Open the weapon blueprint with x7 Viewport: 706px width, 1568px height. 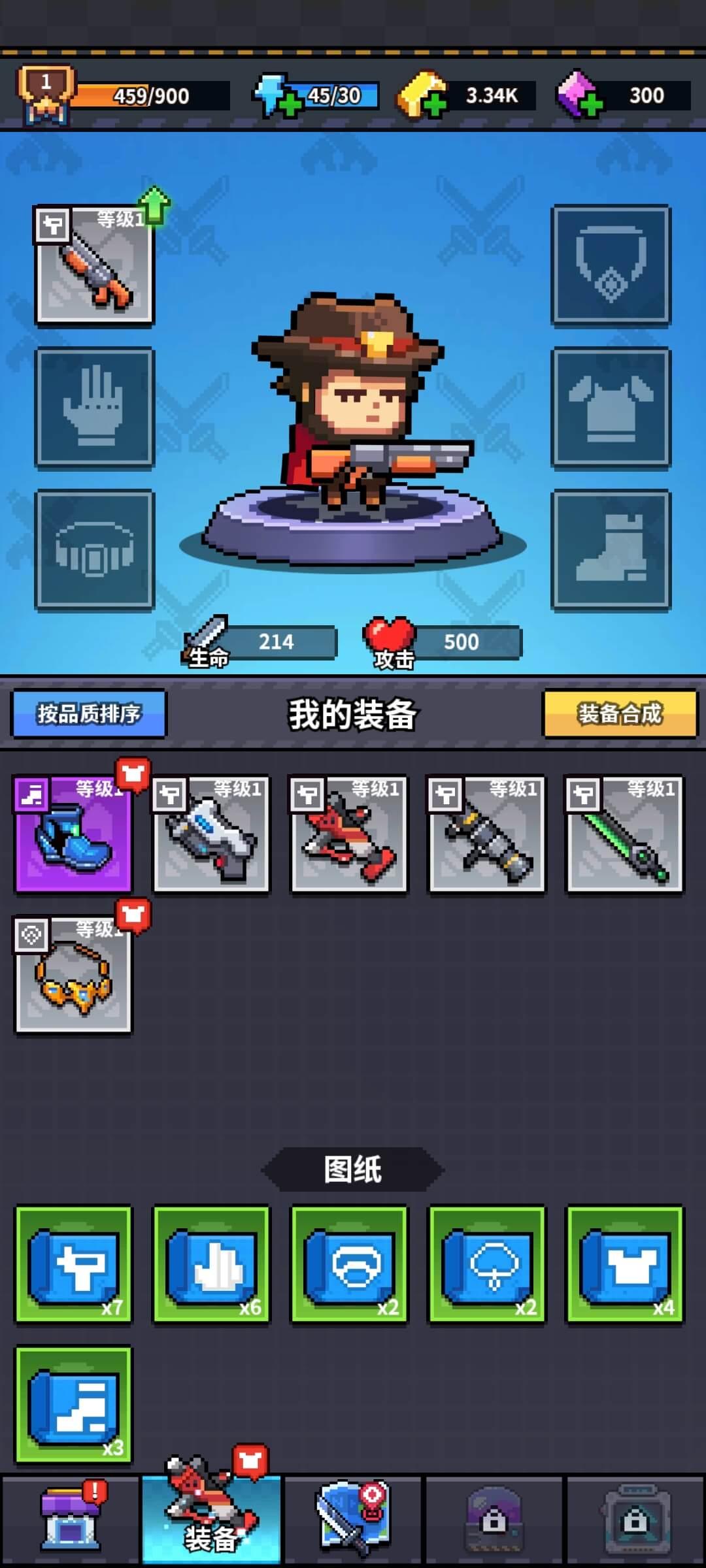73,1265
